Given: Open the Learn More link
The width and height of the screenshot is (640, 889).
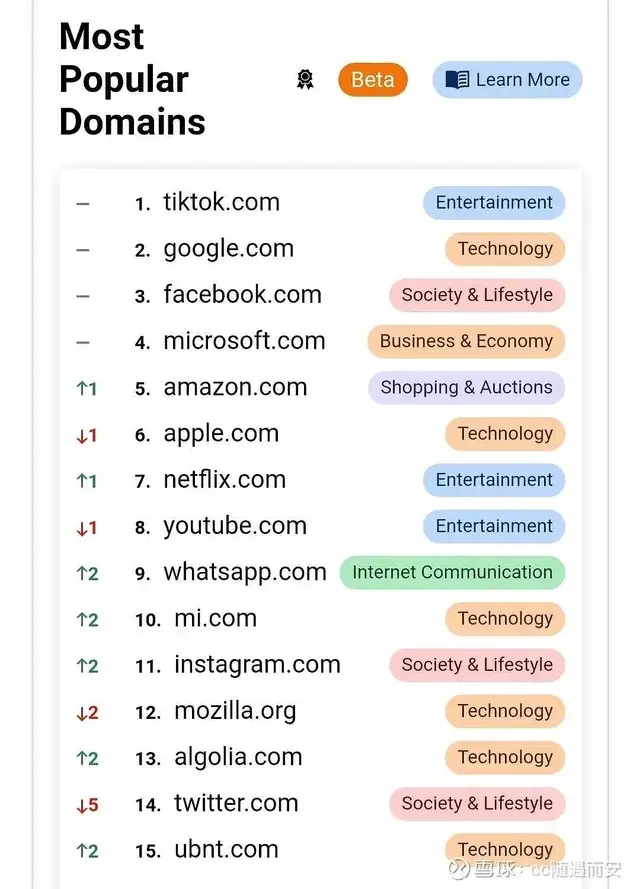Looking at the screenshot, I should point(507,80).
